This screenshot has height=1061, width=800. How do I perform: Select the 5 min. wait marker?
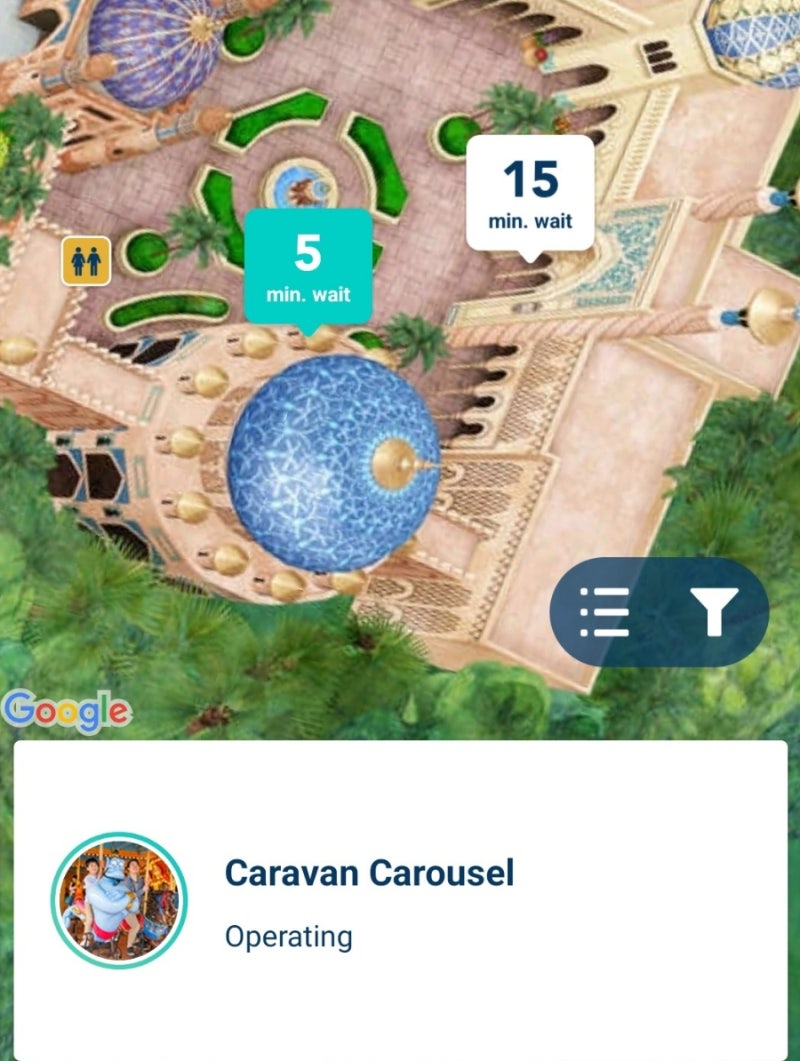tap(308, 266)
